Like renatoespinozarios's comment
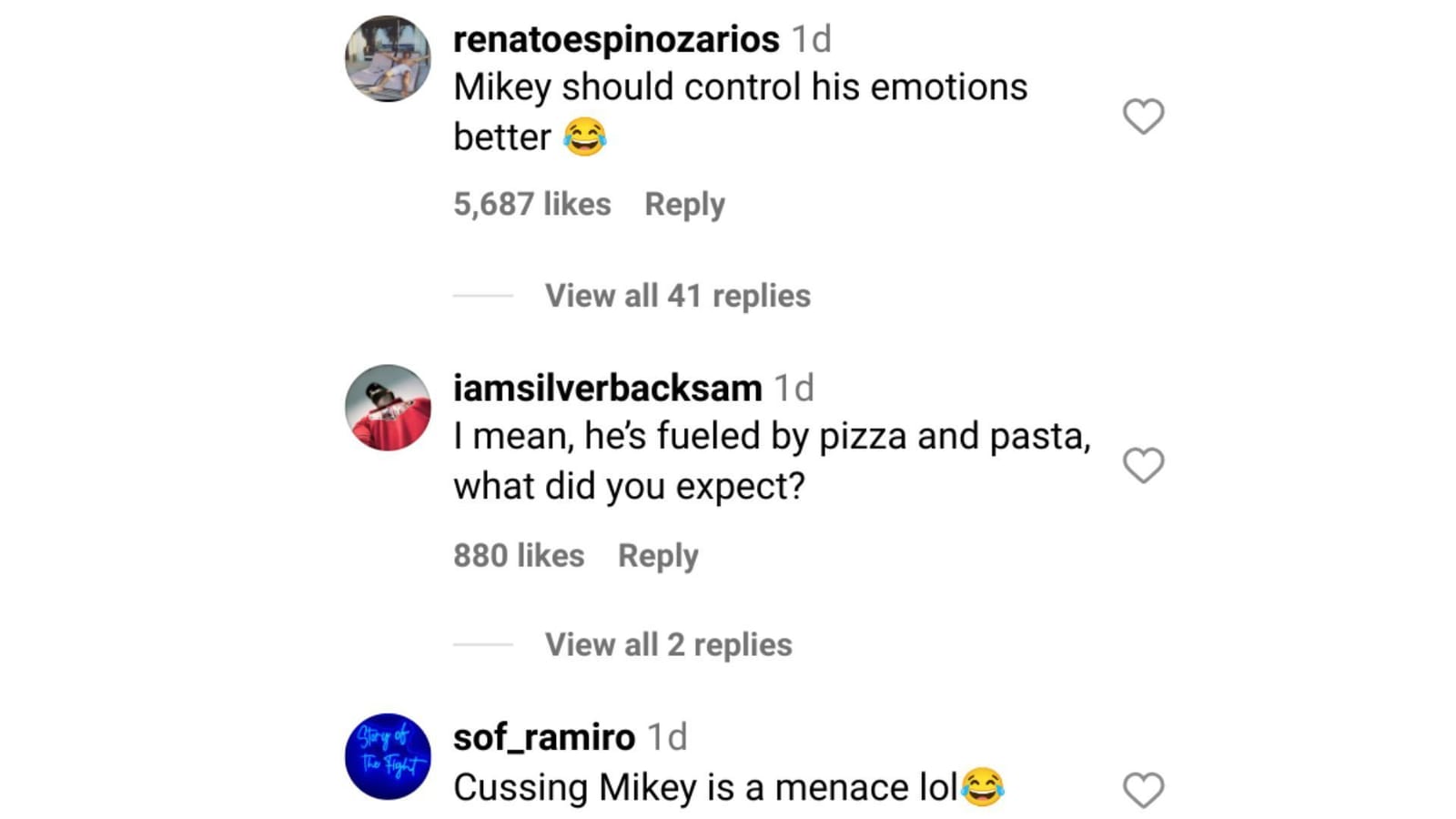This screenshot has height=819, width=1456. 1143,116
